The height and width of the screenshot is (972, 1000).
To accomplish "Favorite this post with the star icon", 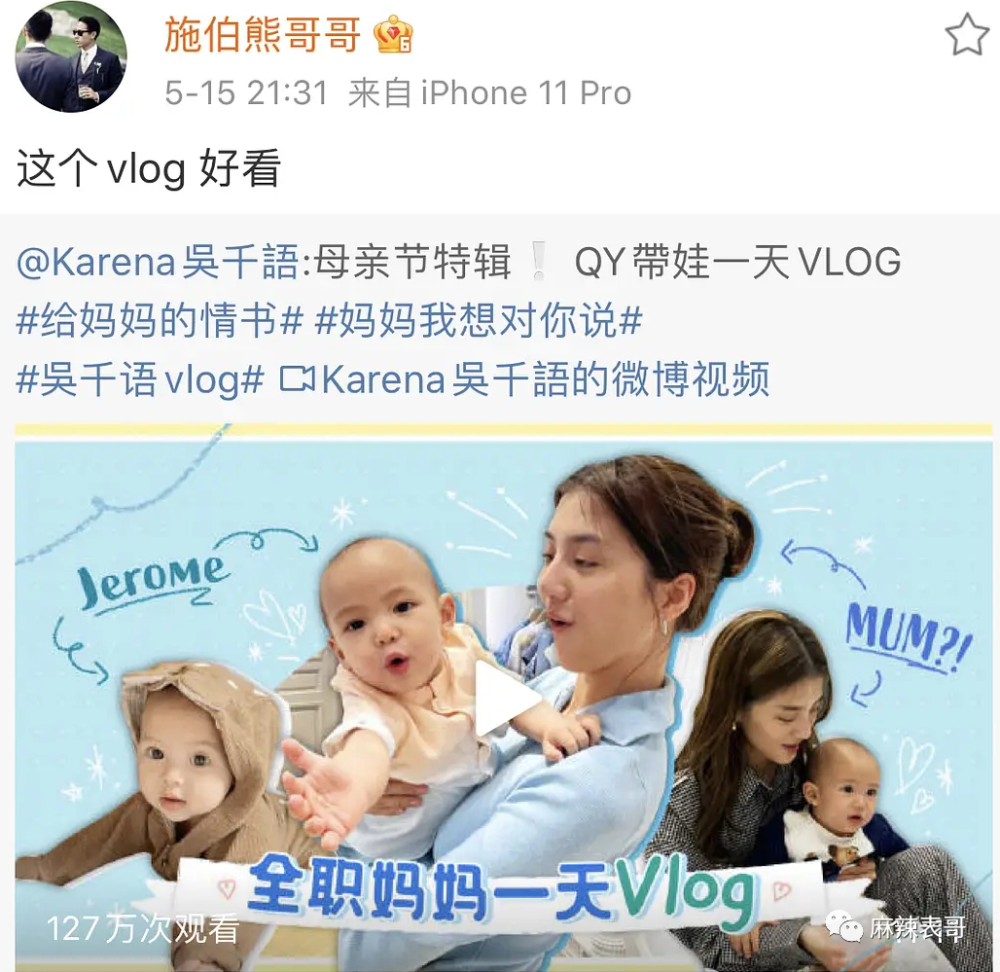I will (x=966, y=37).
